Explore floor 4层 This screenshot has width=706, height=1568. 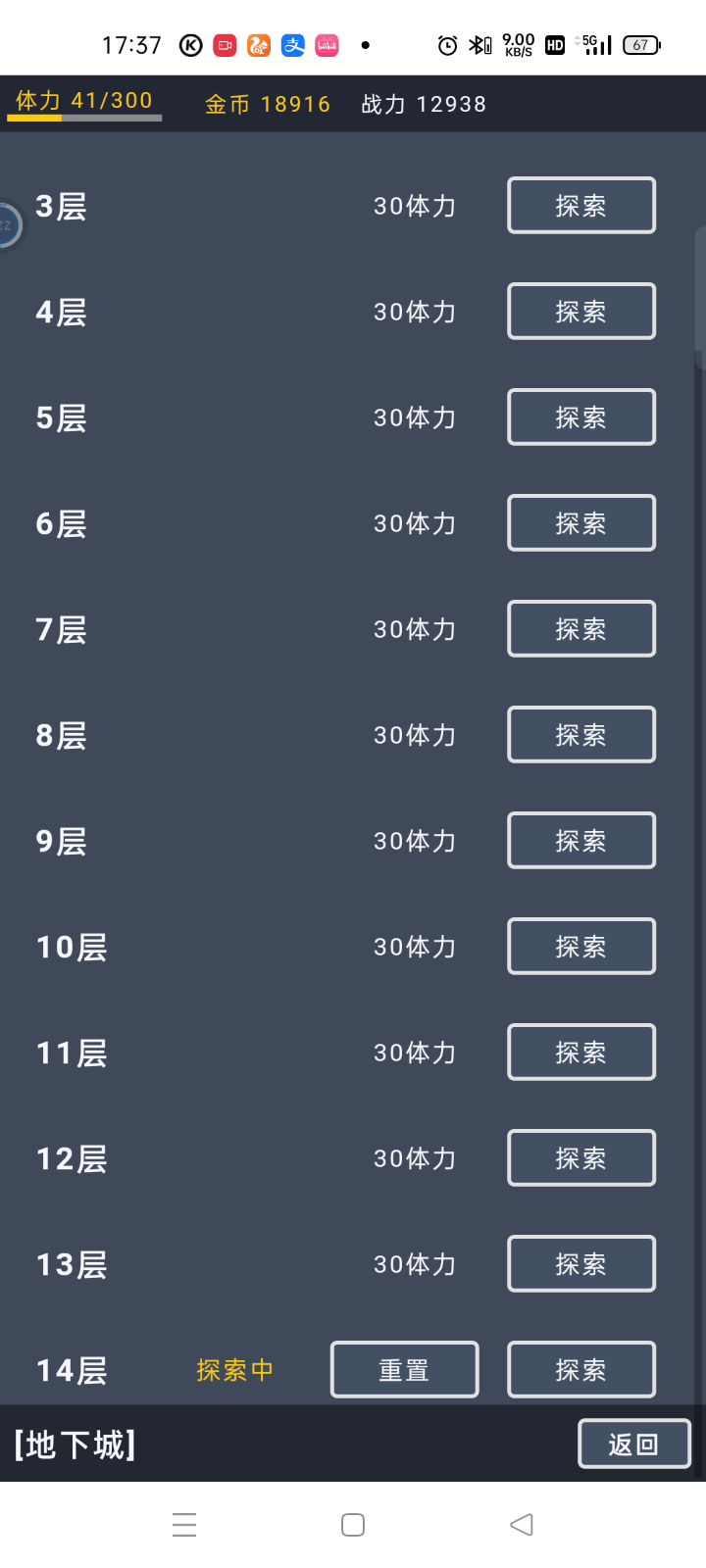[580, 312]
